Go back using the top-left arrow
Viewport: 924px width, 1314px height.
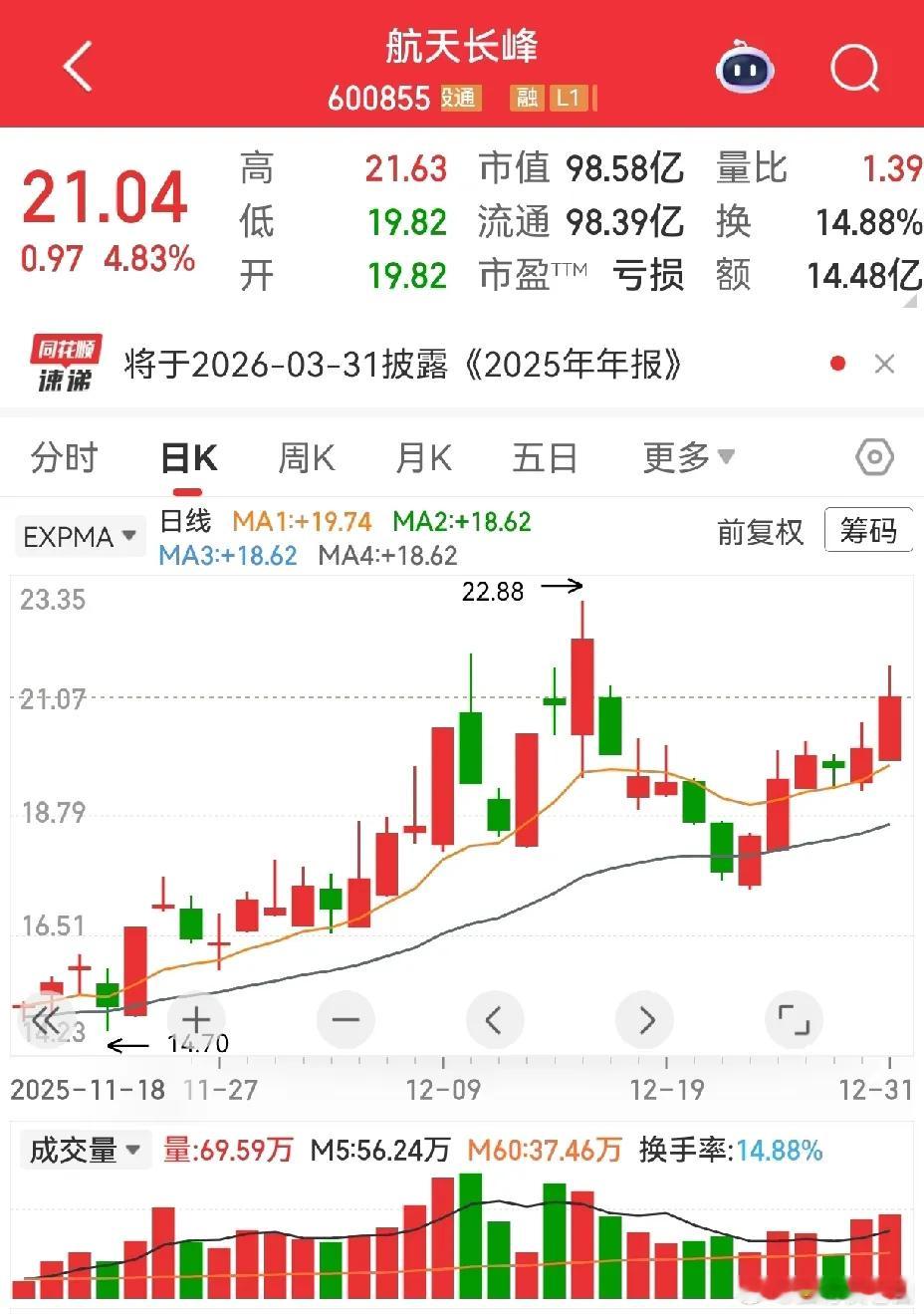point(78,67)
